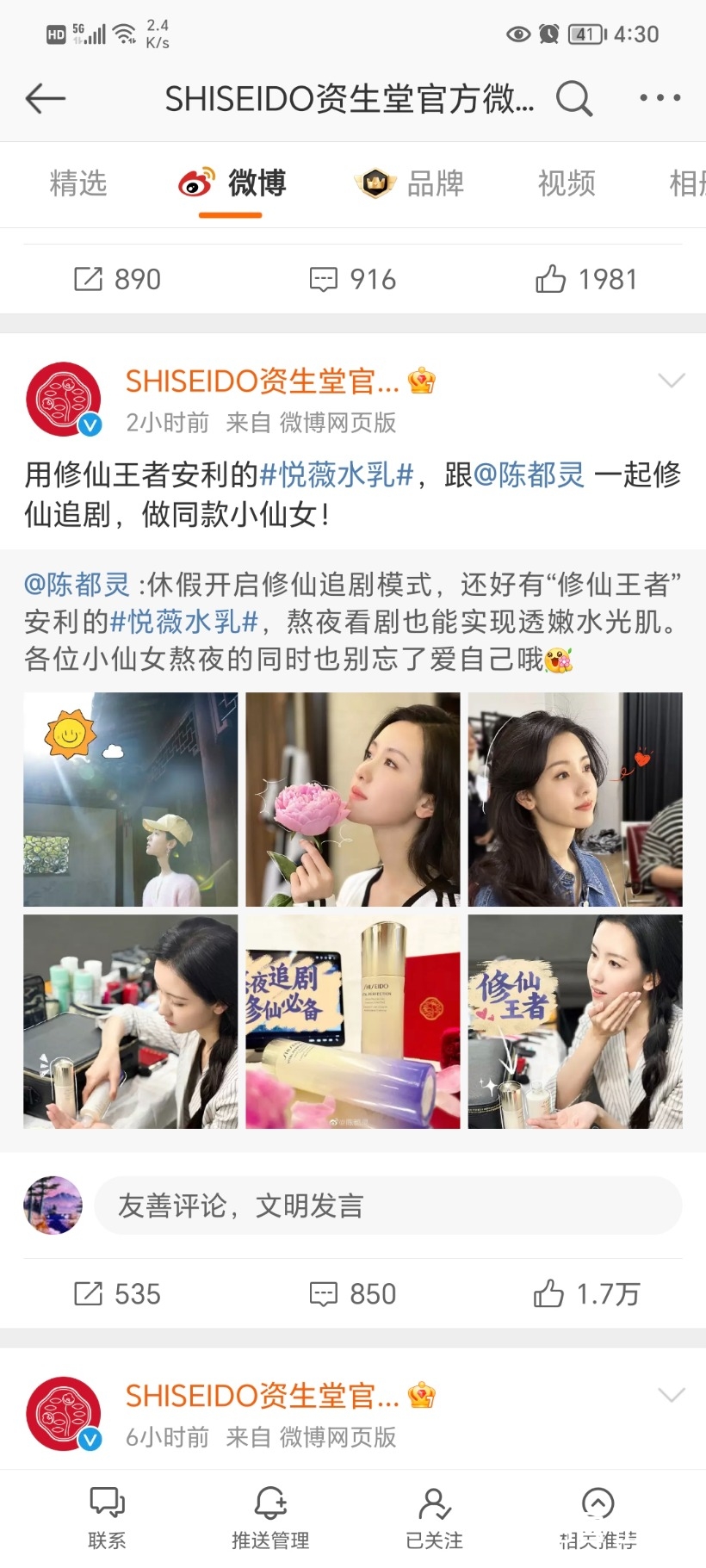Go back using the top arrow
The image size is (706, 1568).
tap(46, 99)
